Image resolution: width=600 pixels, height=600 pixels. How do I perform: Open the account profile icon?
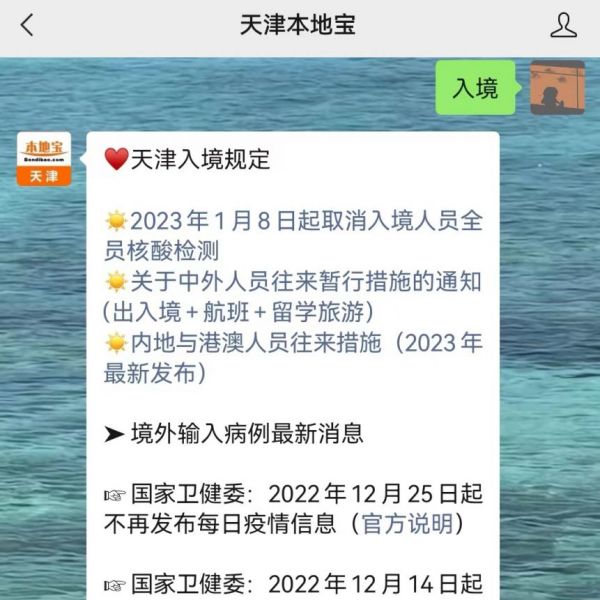563,26
